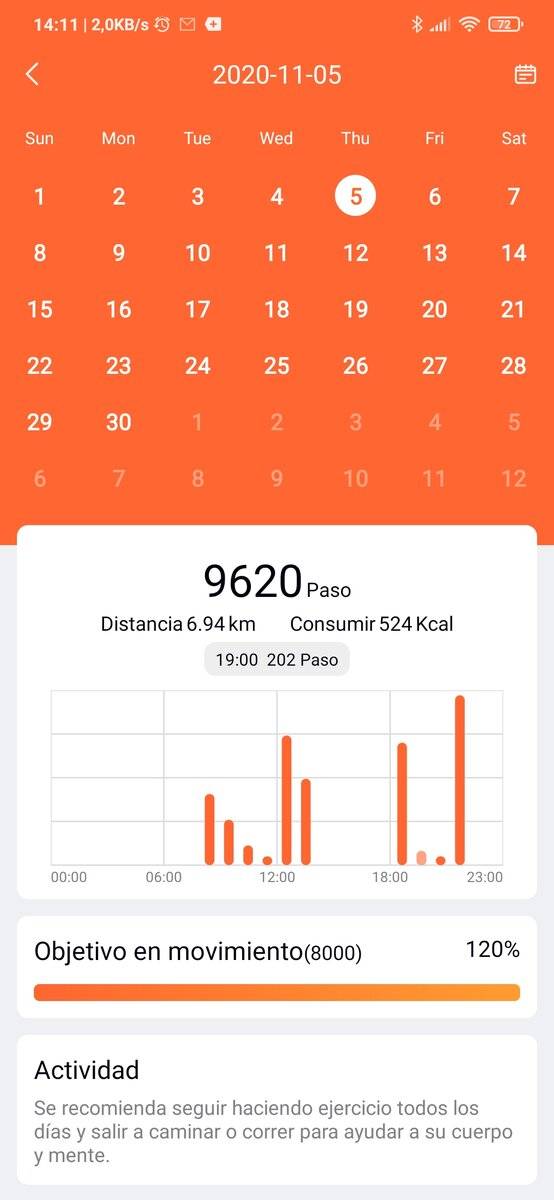Image resolution: width=554 pixels, height=1200 pixels.
Task: Select November 17 date
Action: point(197,309)
